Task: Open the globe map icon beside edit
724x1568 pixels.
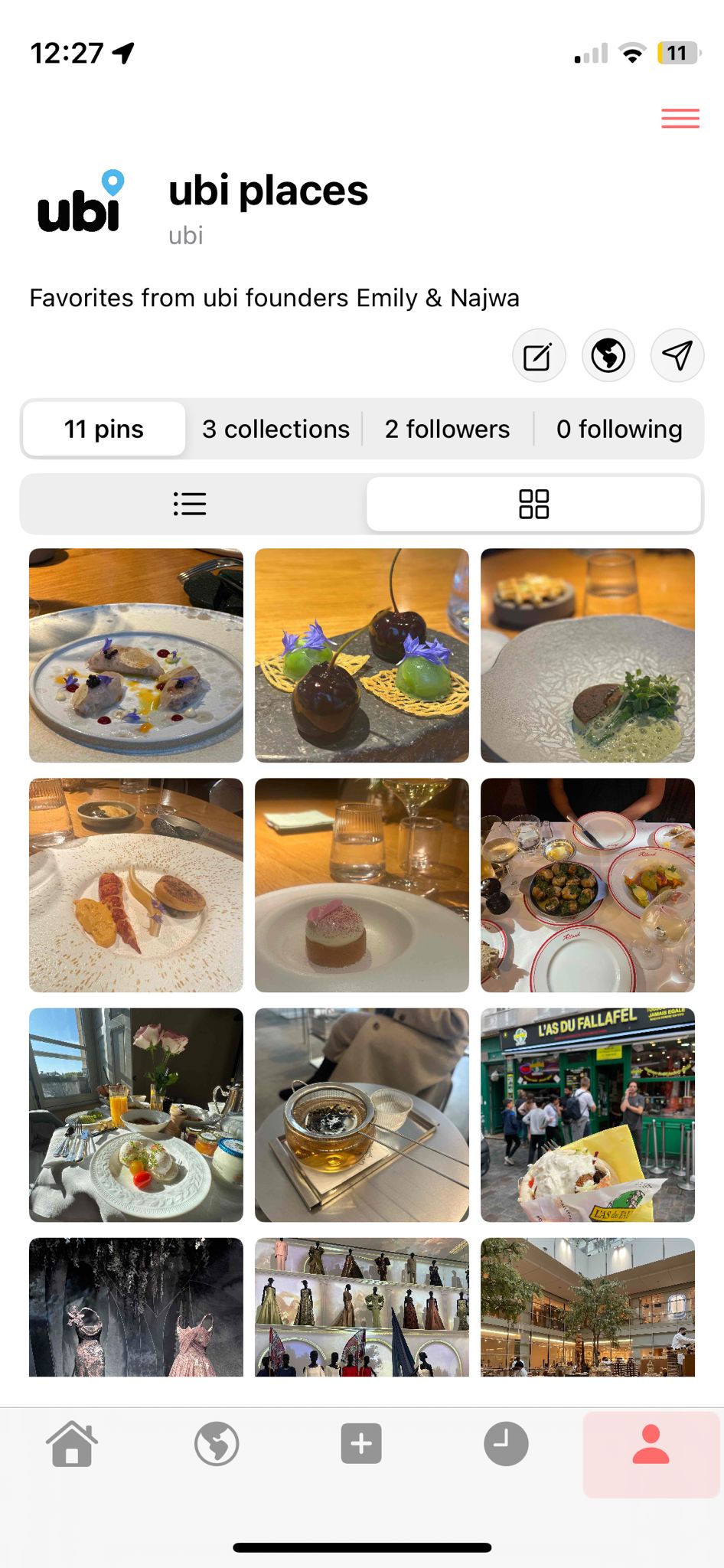Action: (608, 355)
